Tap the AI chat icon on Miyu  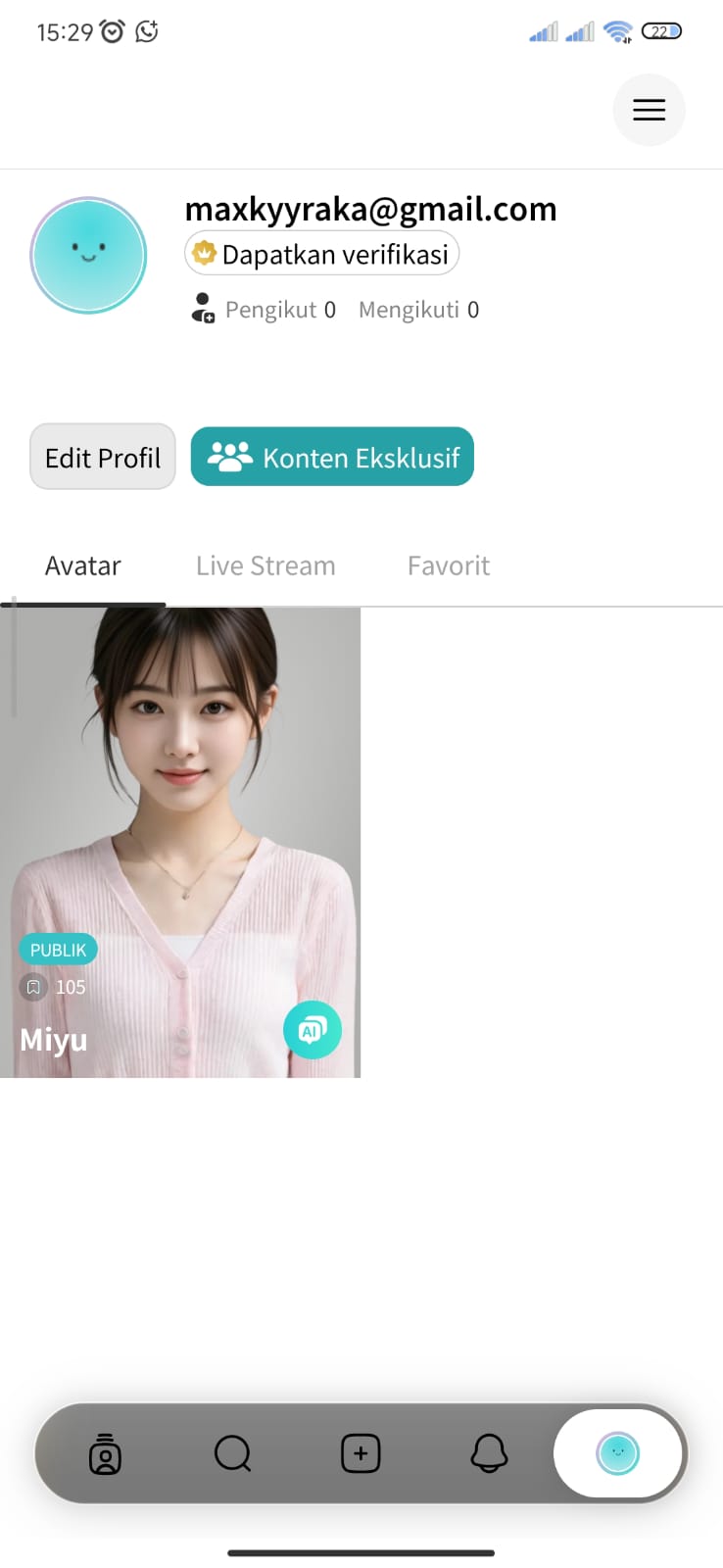pos(313,1030)
